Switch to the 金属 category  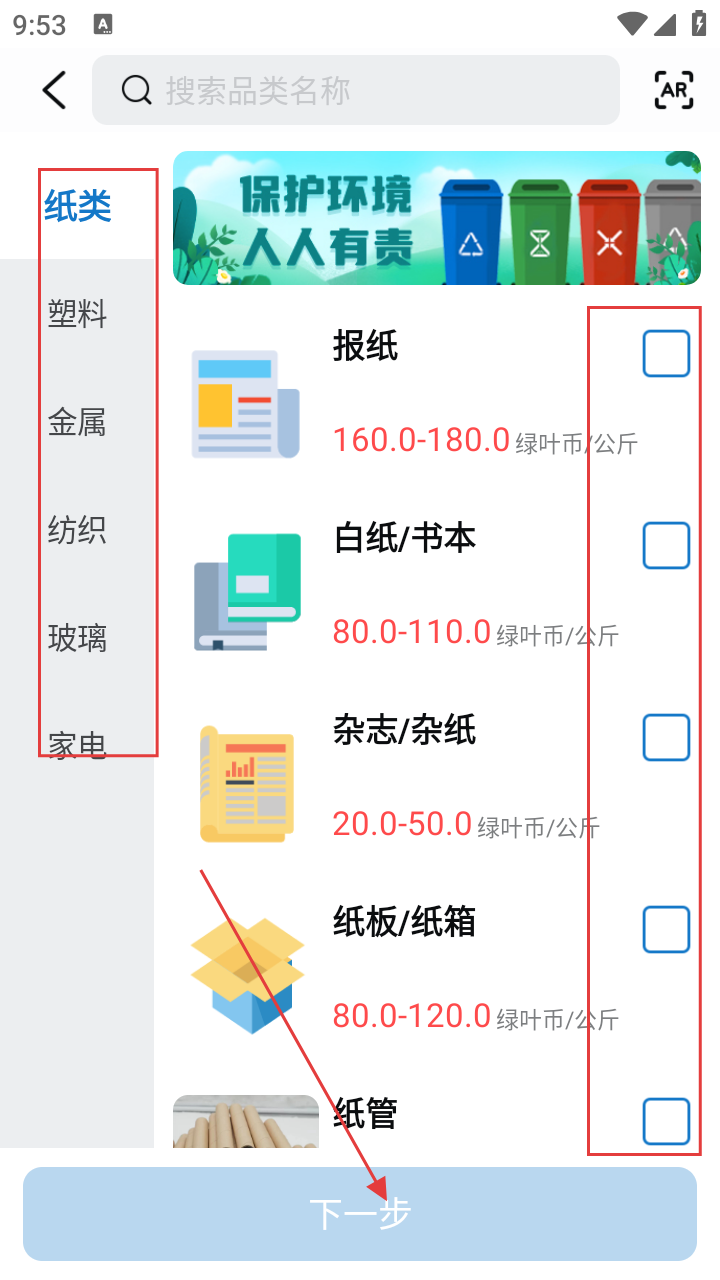pos(78,422)
